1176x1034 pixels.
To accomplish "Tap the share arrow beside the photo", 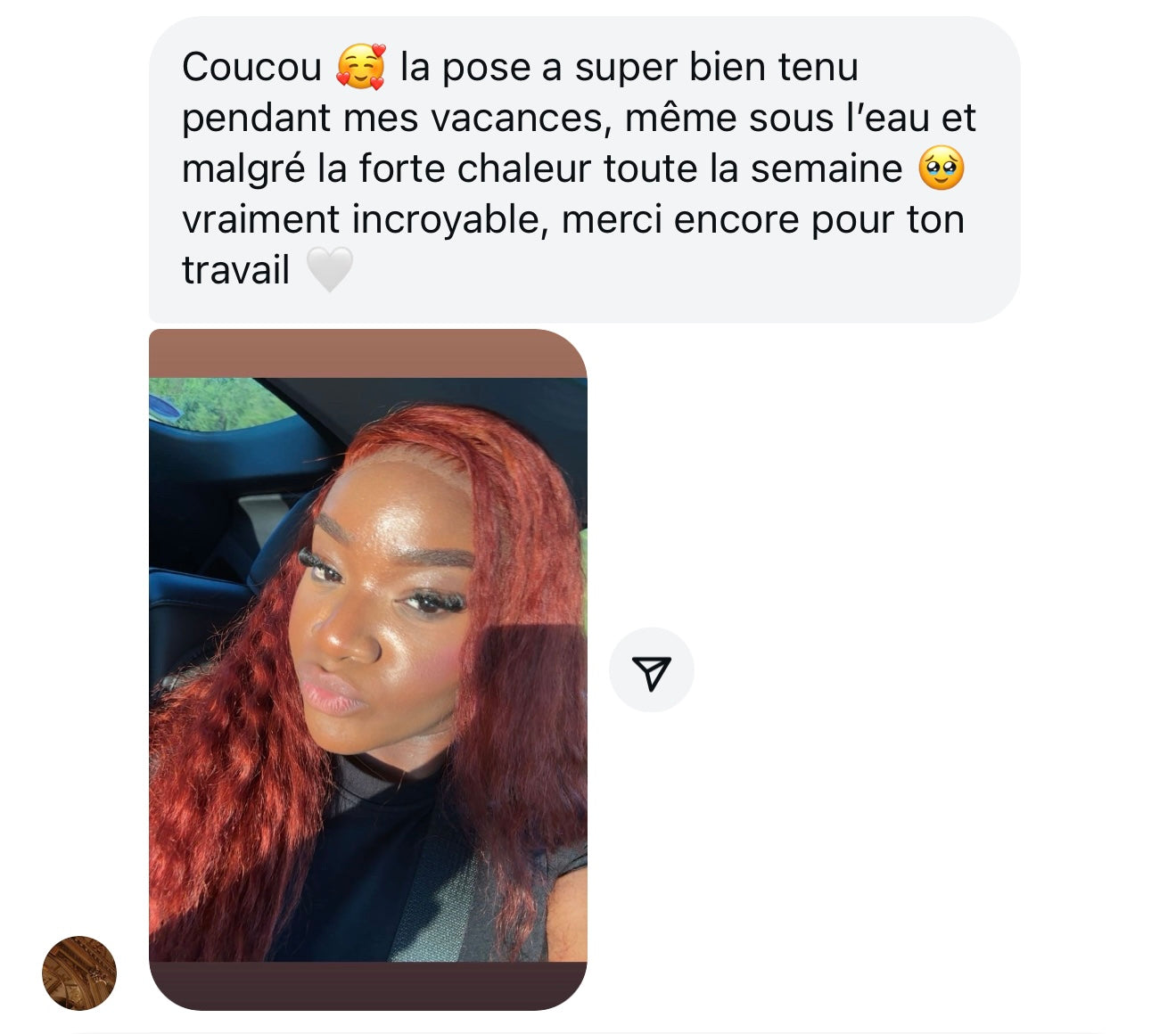I will click(651, 670).
